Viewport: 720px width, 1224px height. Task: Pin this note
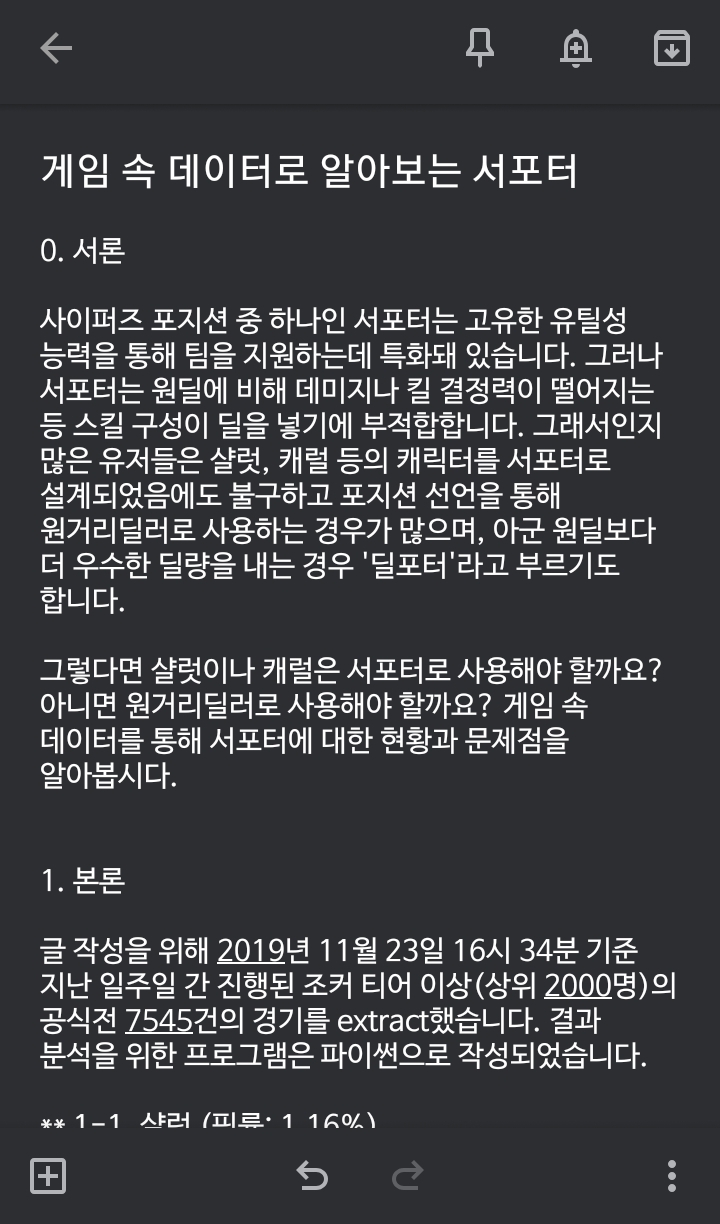click(481, 48)
